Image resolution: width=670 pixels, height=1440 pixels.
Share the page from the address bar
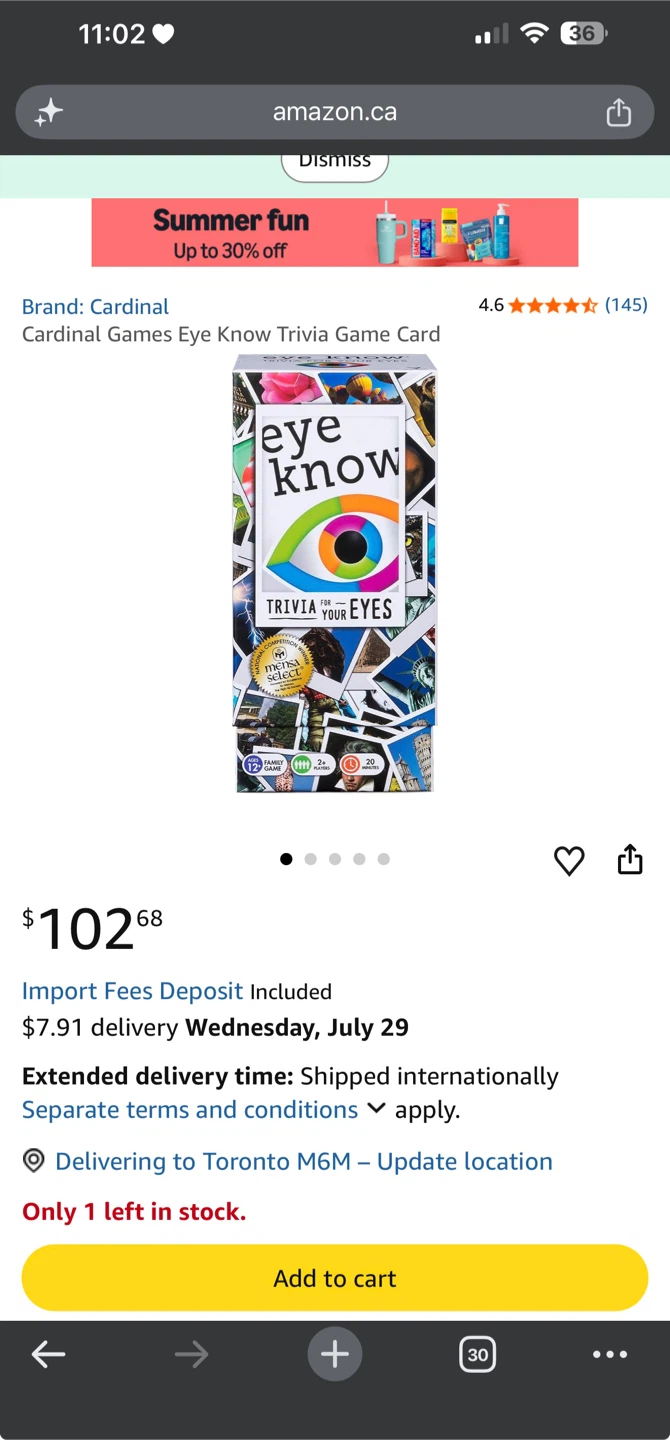[x=619, y=112]
